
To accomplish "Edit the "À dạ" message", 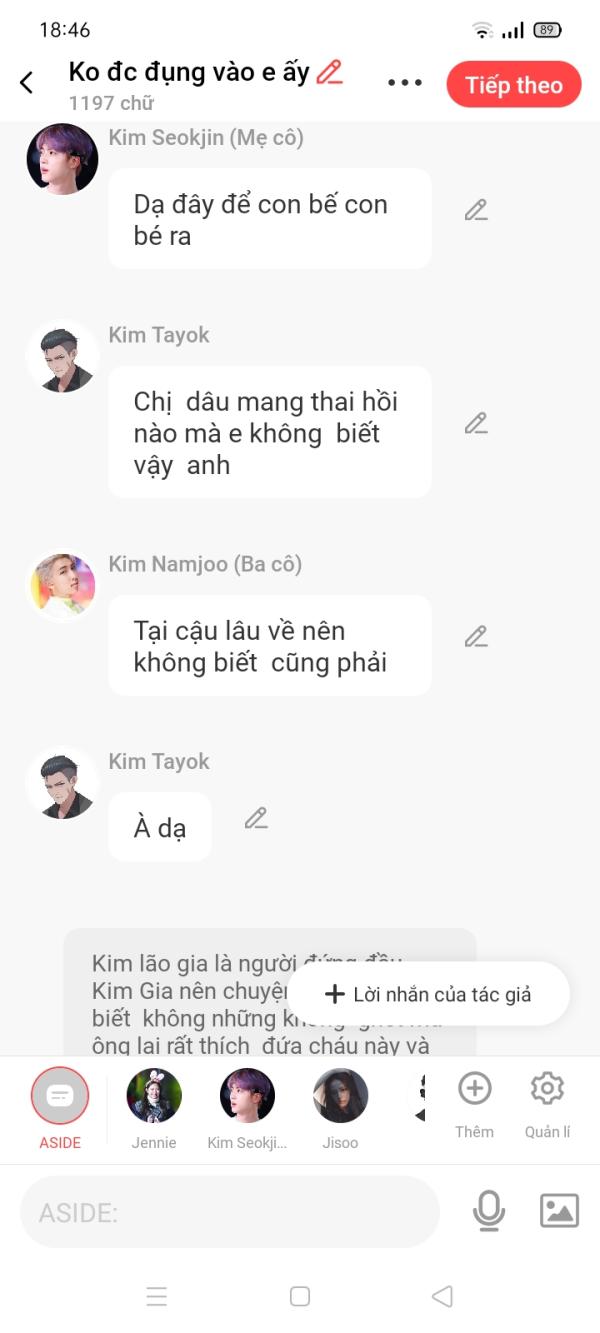I will point(256,818).
